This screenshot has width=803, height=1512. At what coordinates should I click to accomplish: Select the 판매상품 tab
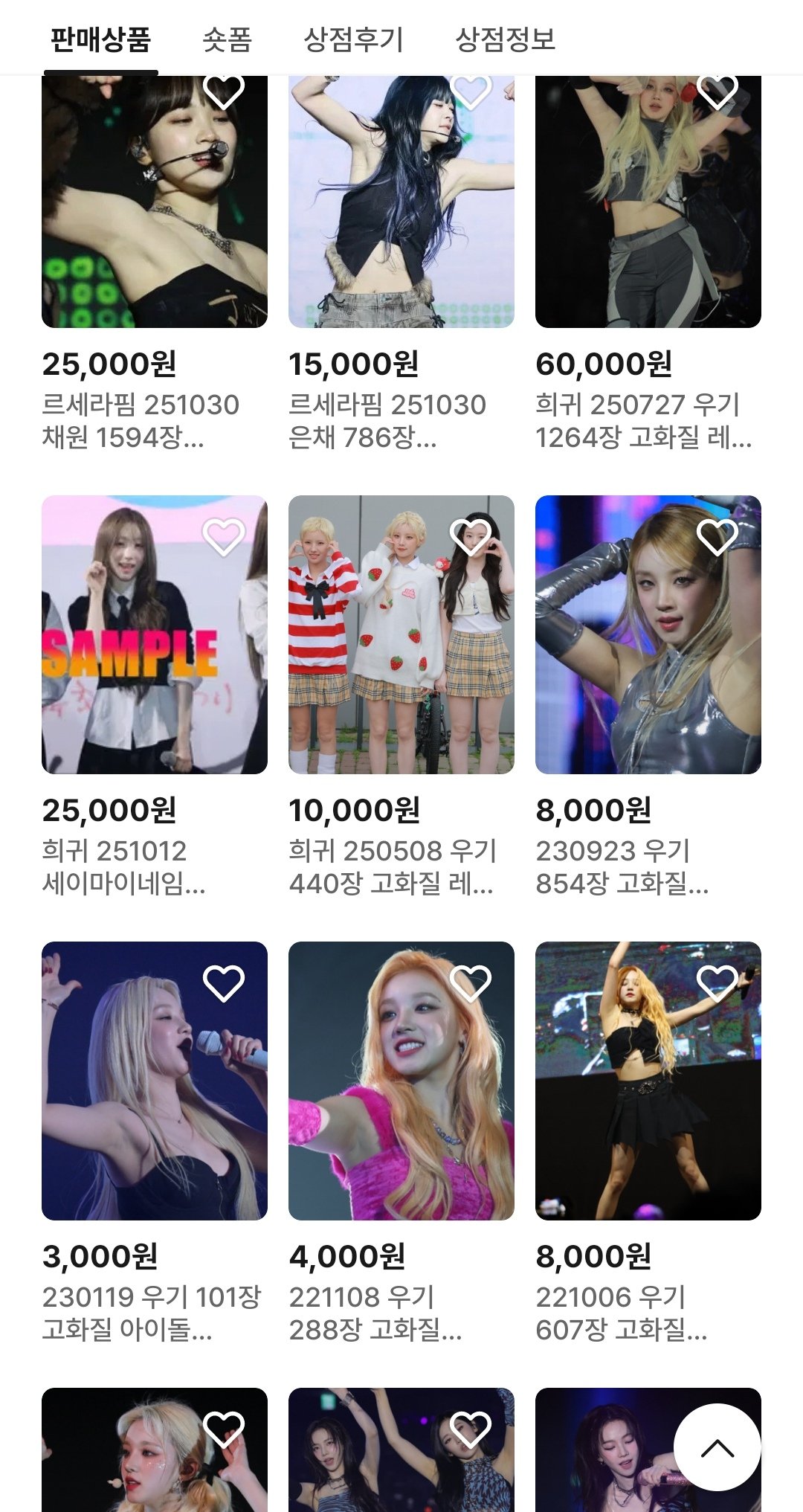(x=100, y=39)
